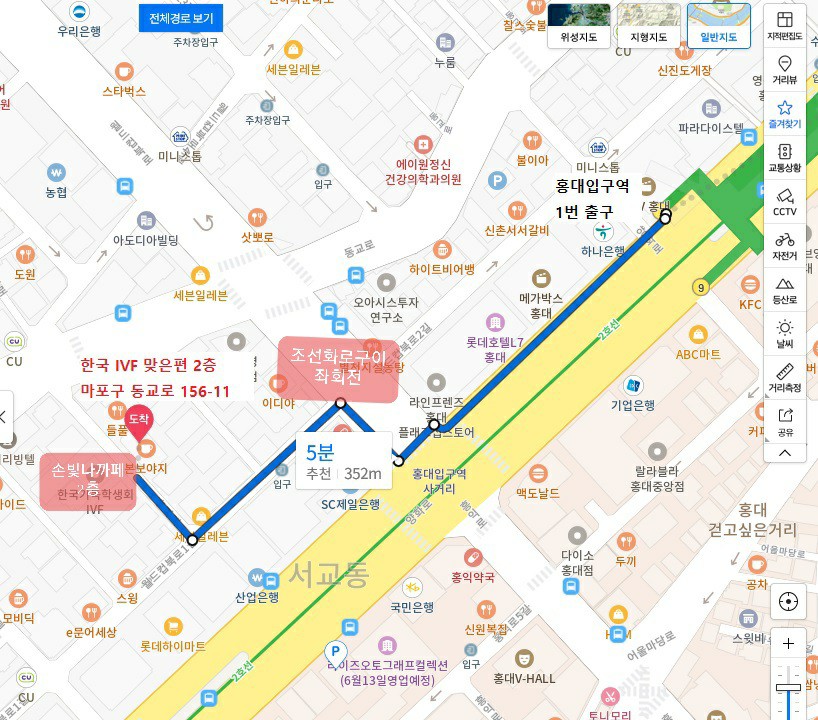Open 거리뷰 street view mode
Image resolution: width=818 pixels, height=720 pixels.
[785, 70]
